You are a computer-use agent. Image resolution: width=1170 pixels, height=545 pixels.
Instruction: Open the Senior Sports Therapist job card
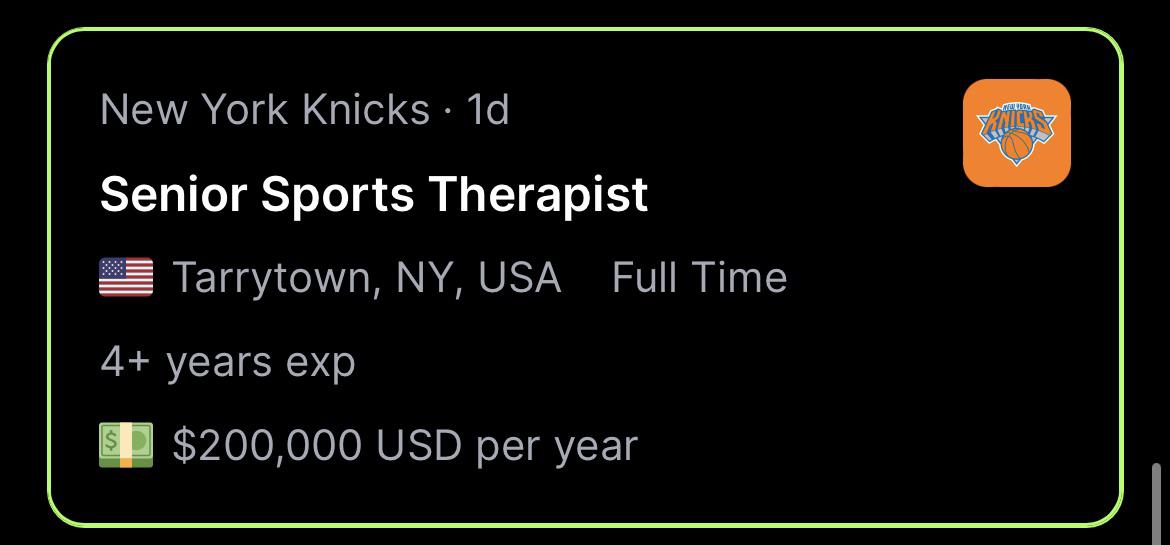374,194
